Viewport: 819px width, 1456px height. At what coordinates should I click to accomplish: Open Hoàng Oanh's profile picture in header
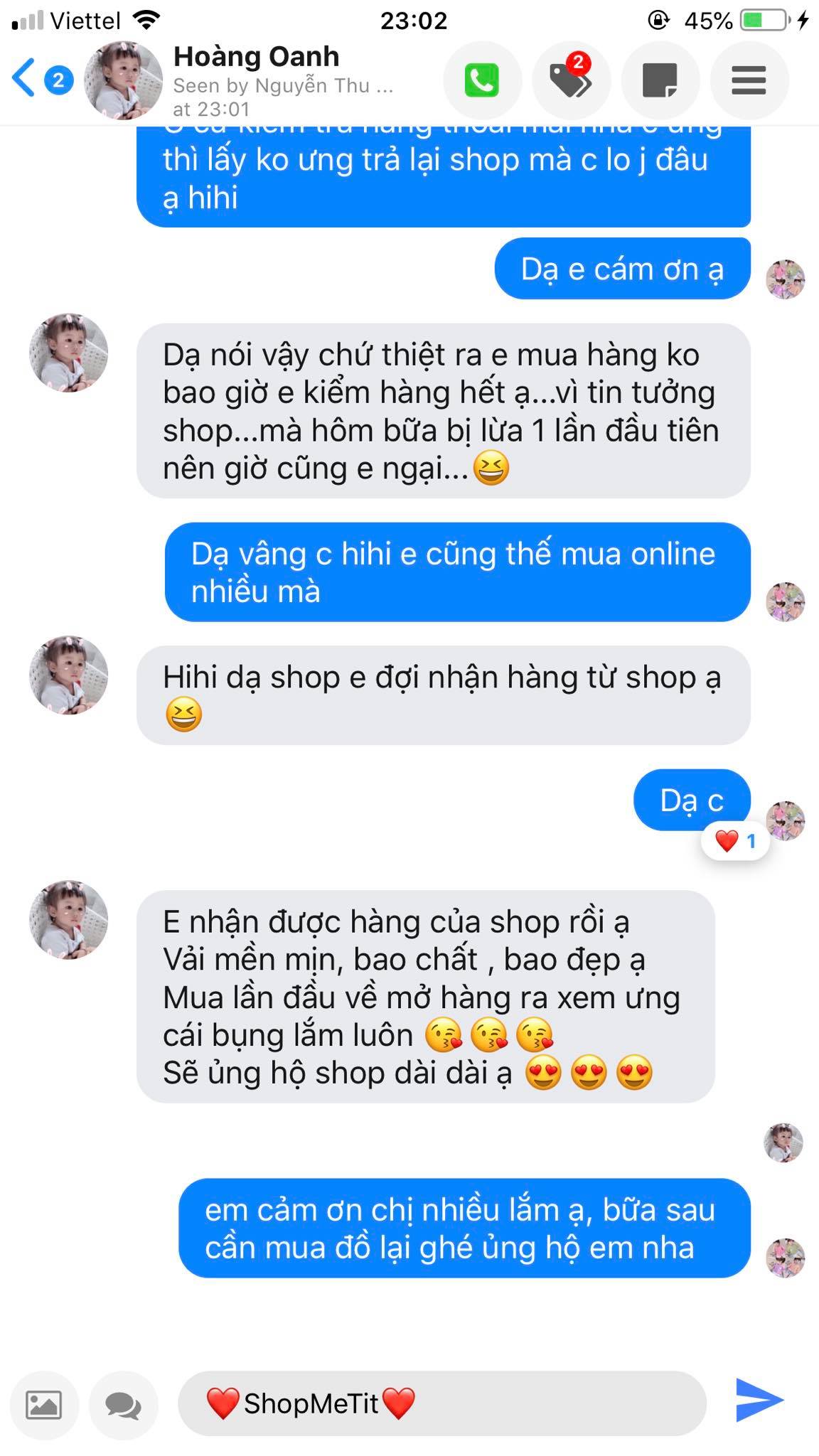point(122,80)
